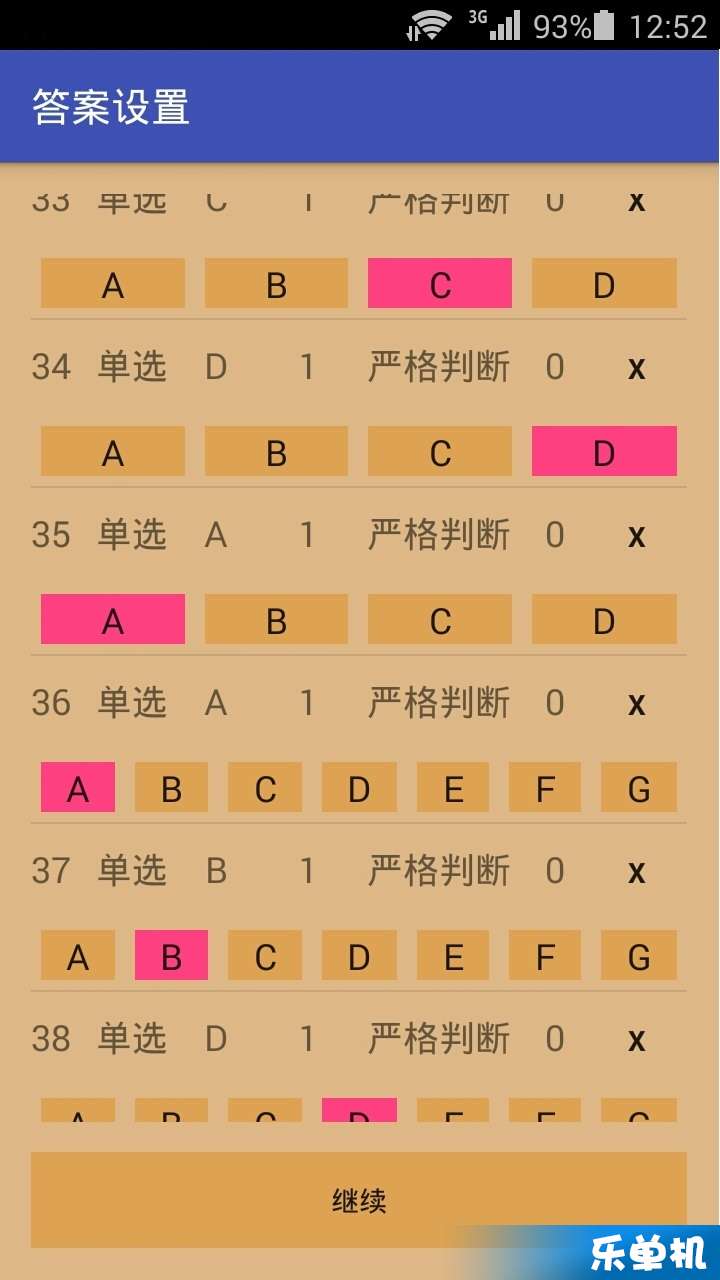720x1280 pixels.
Task: Select D for question 35
Action: [x=604, y=620]
